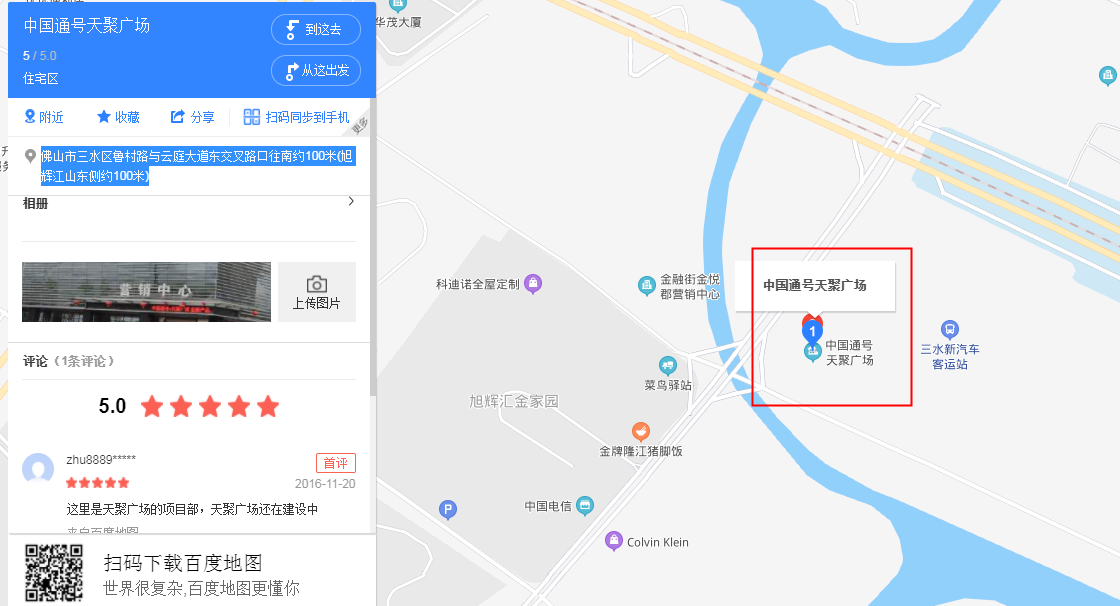Image resolution: width=1120 pixels, height=606 pixels.
Task: Open 附近 nearby search
Action: click(44, 117)
